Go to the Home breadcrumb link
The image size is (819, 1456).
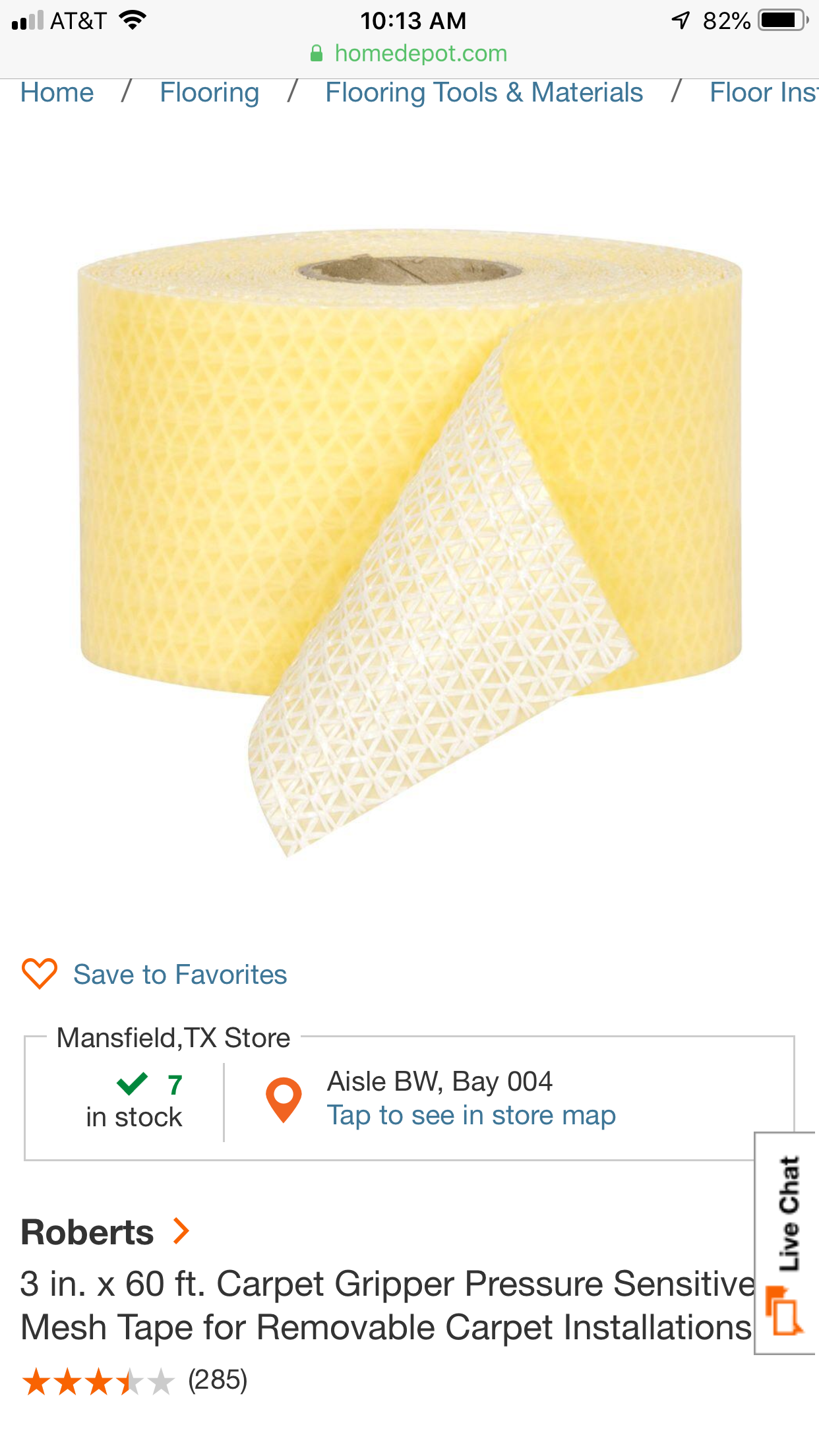[x=57, y=93]
